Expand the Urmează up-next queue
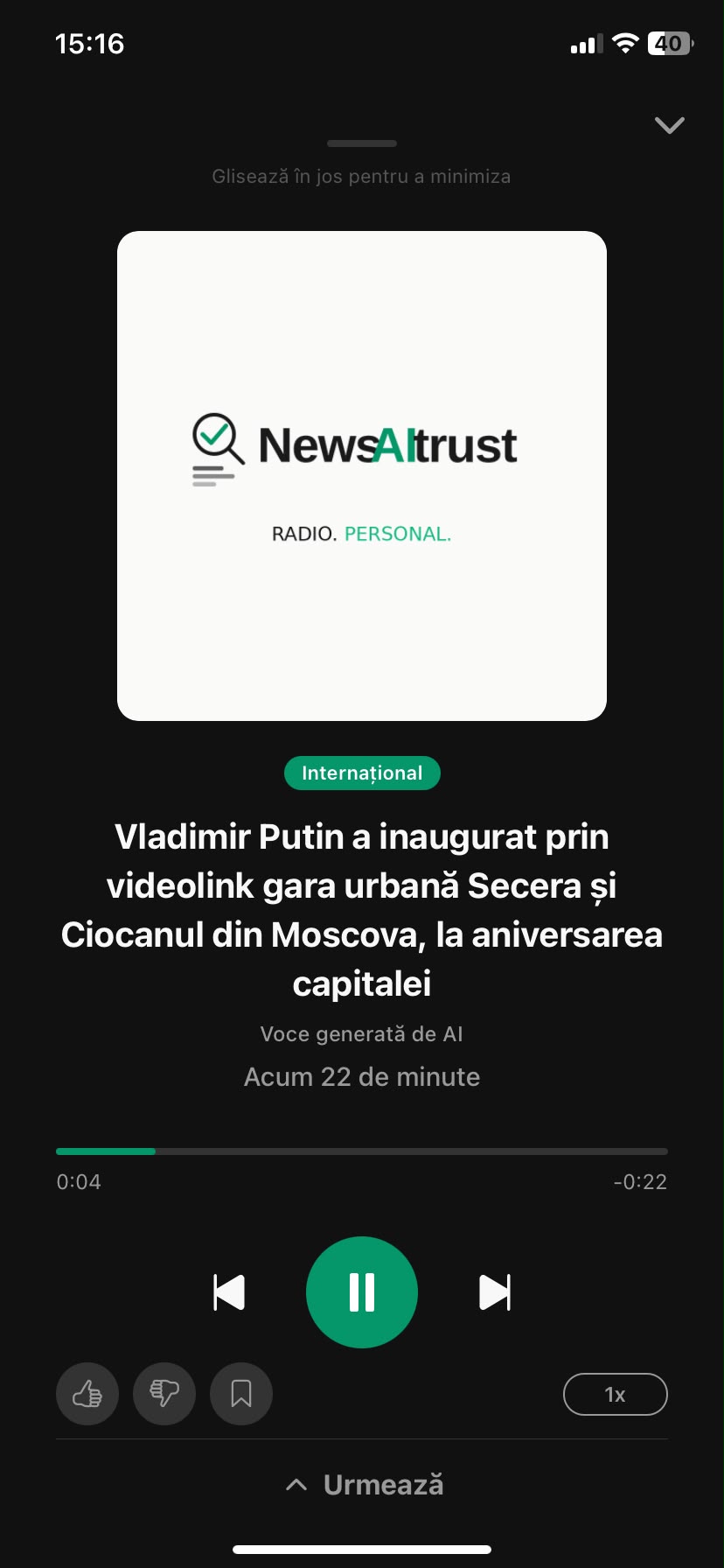Viewport: 724px width, 1568px height. [x=362, y=1485]
